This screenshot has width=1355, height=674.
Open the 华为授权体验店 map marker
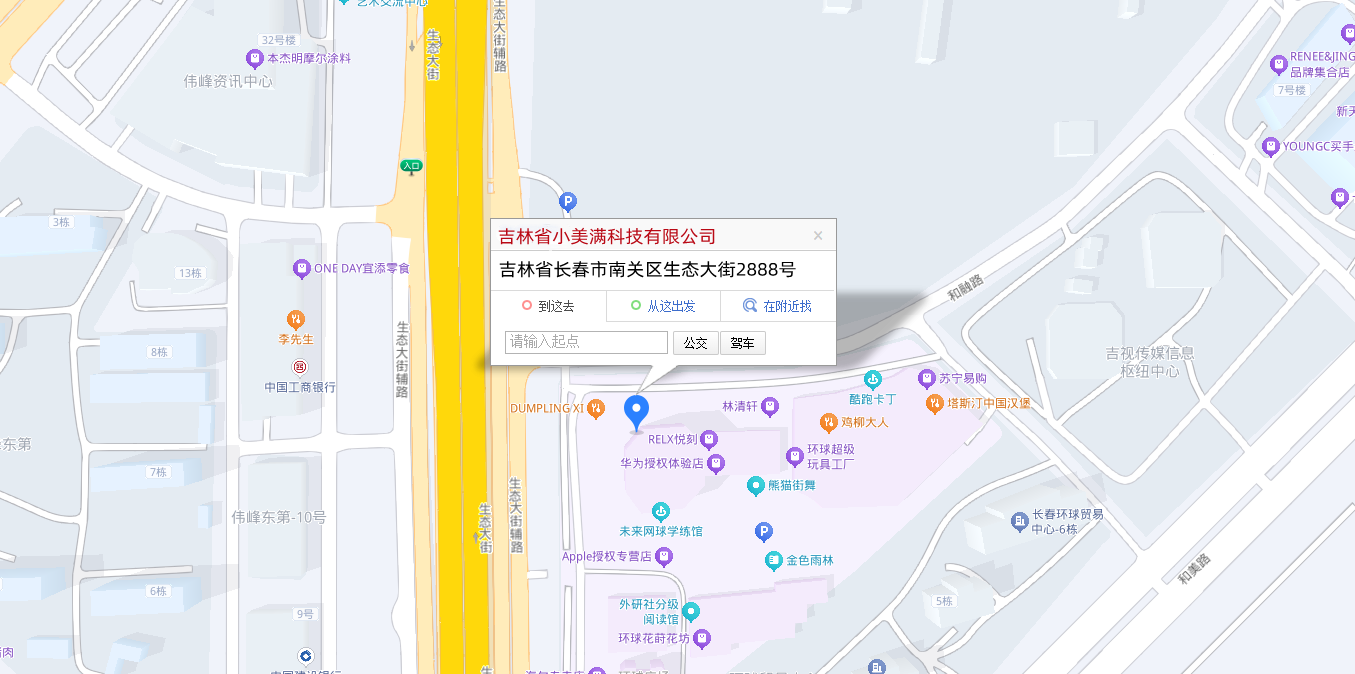pos(716,463)
